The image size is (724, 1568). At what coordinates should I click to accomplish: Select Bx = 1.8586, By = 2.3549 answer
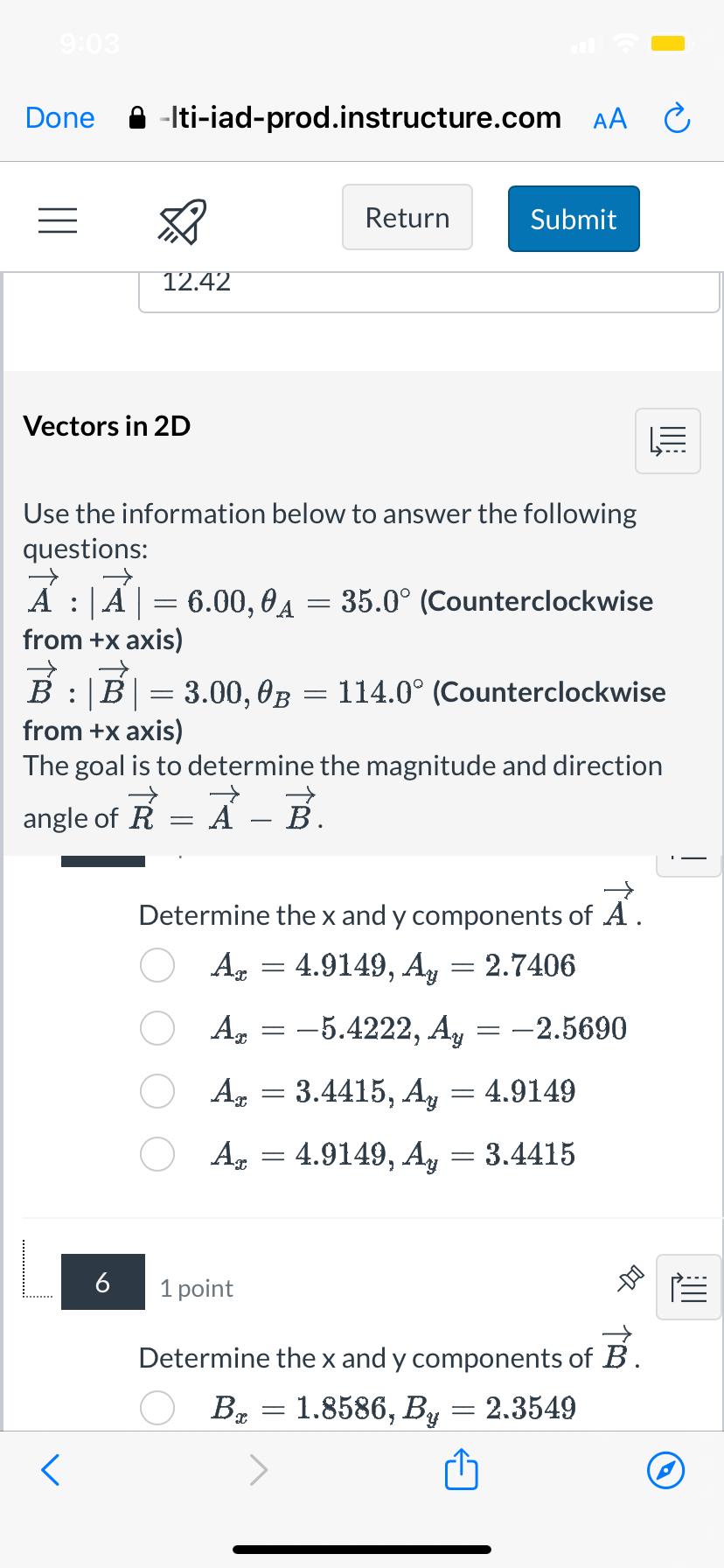pos(157,1408)
